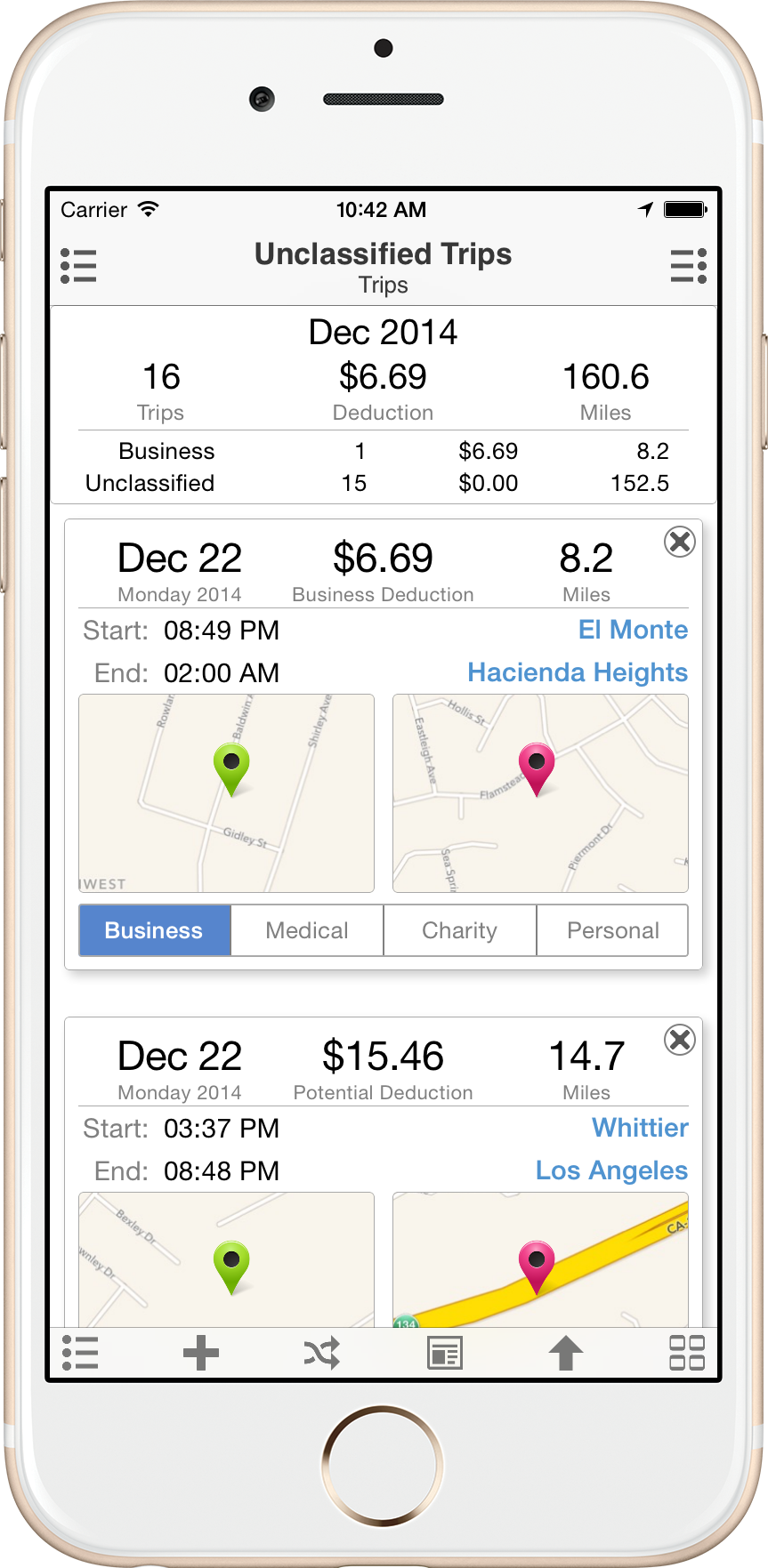Open the left list menu in header
The width and height of the screenshot is (768, 1568).
point(78,266)
